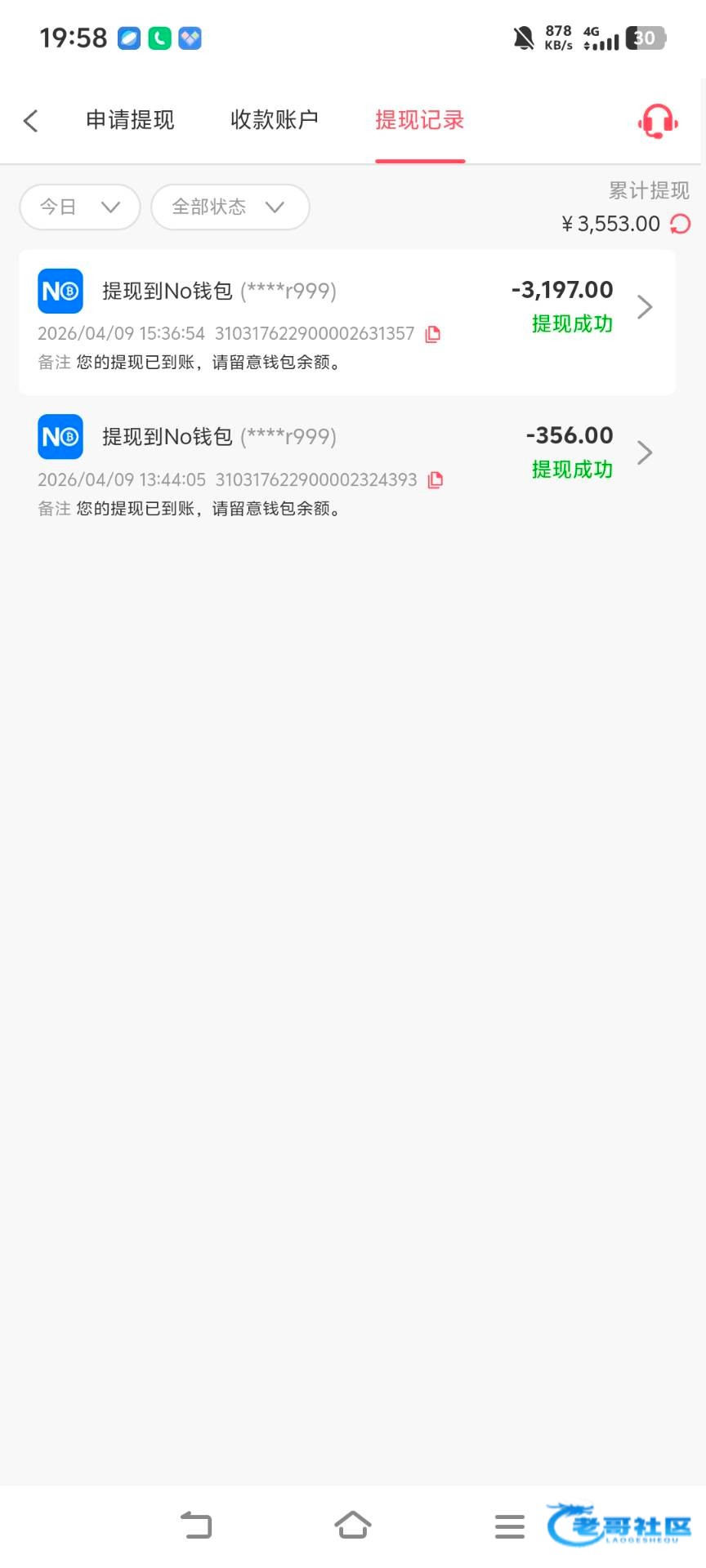706x1568 pixels.
Task: Tap the system back navigation button
Action: (x=196, y=1525)
